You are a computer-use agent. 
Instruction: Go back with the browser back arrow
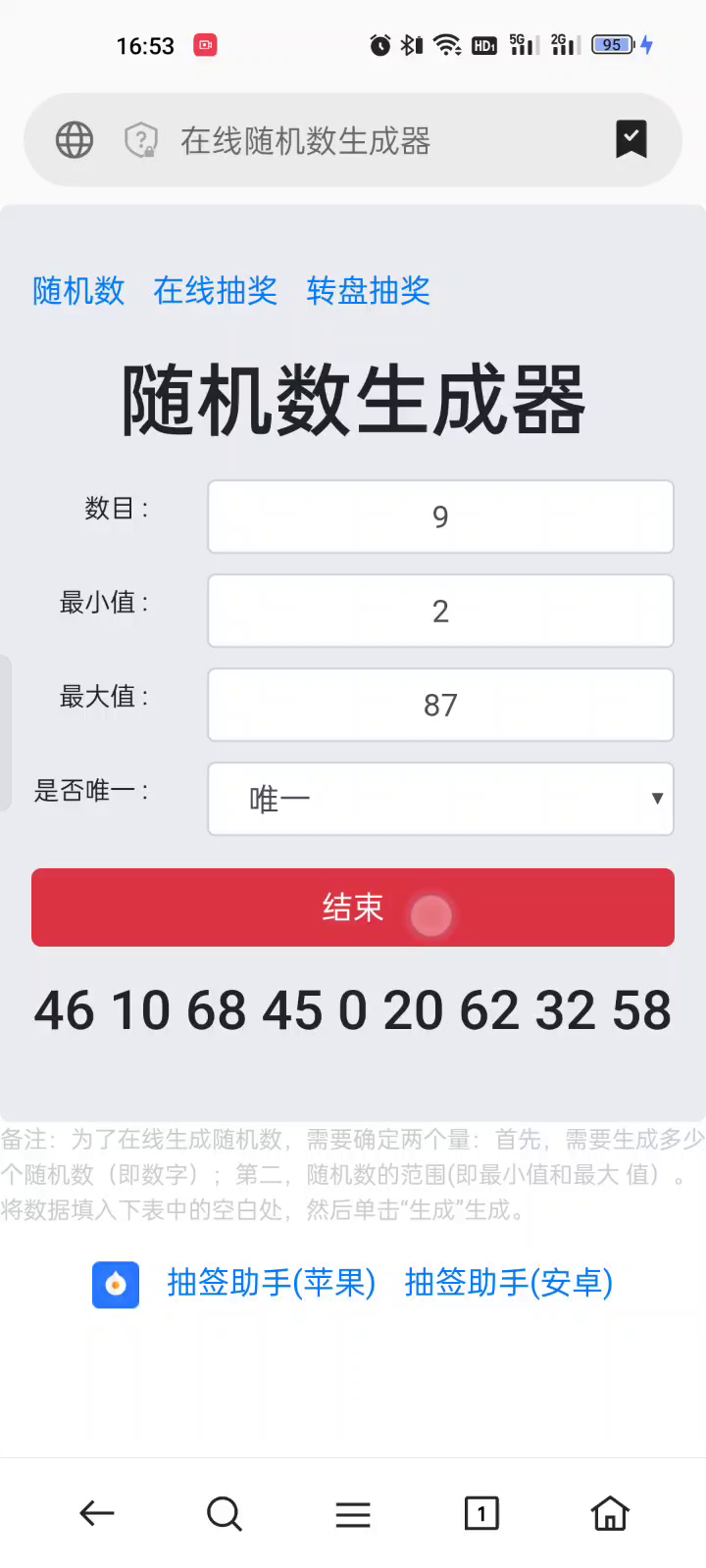(97, 1513)
